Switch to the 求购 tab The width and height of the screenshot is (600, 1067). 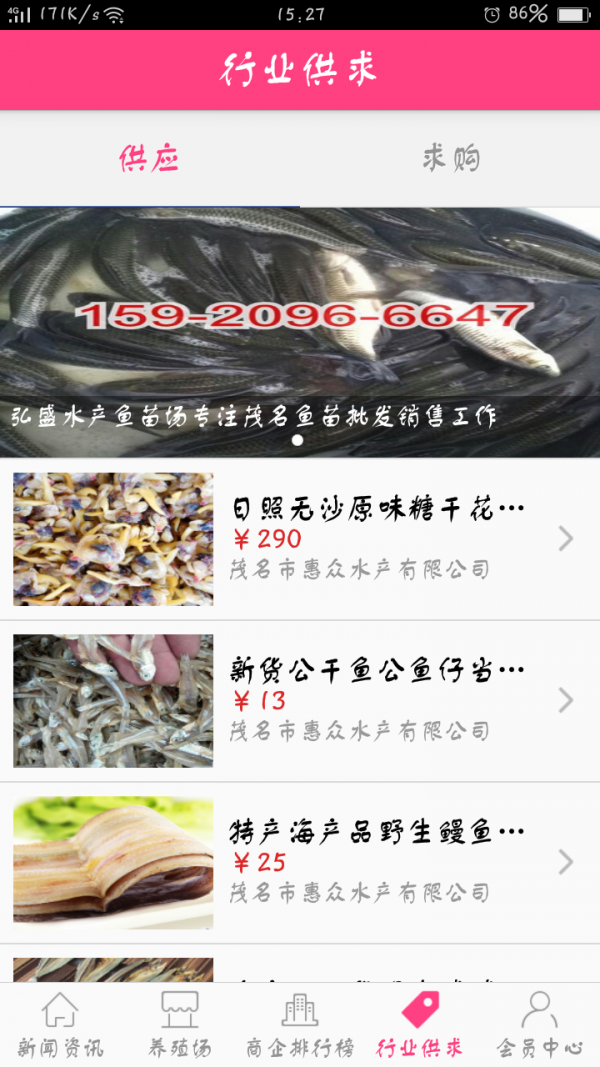point(450,158)
